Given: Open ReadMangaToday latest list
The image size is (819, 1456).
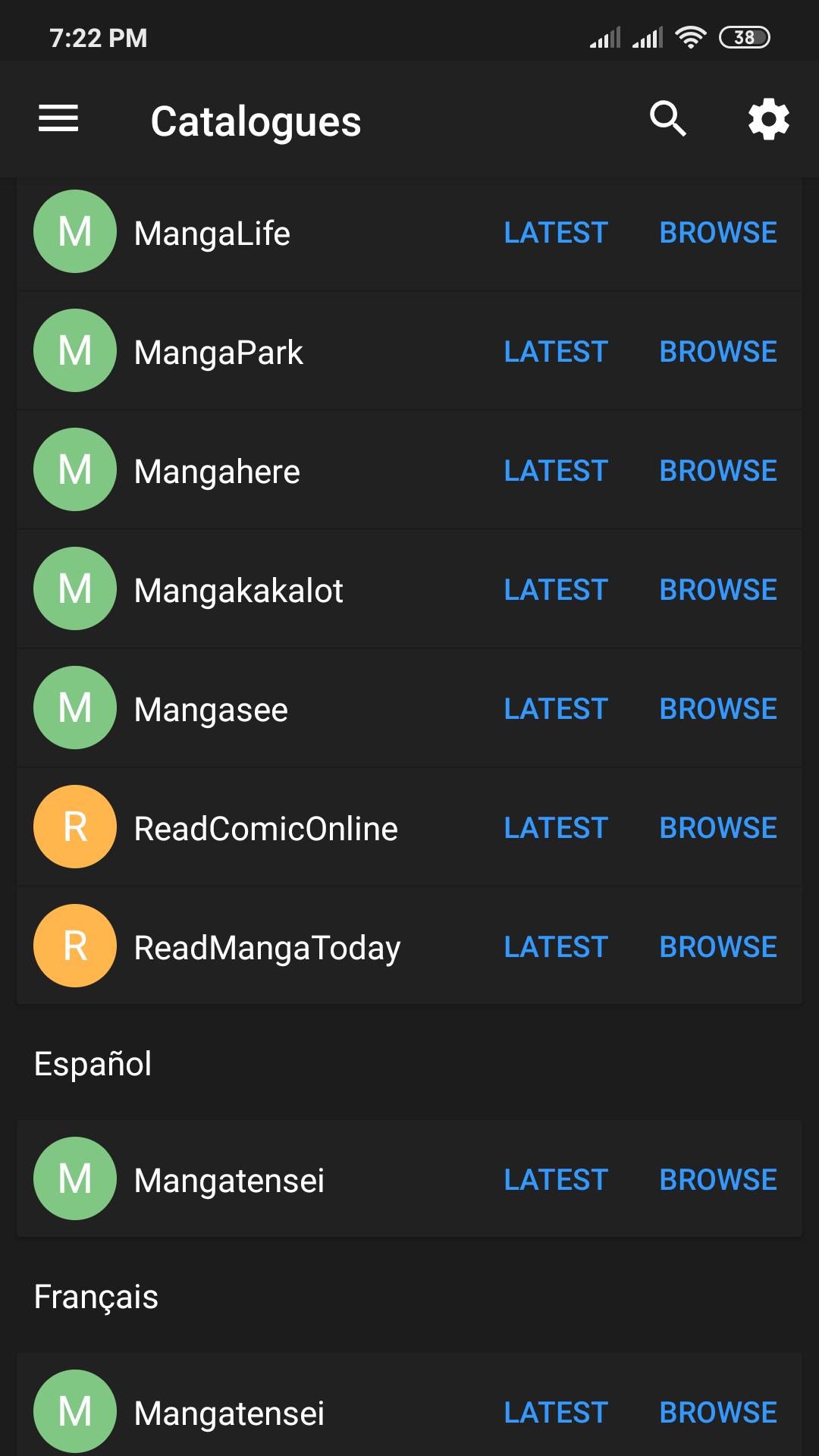Looking at the screenshot, I should 556,947.
